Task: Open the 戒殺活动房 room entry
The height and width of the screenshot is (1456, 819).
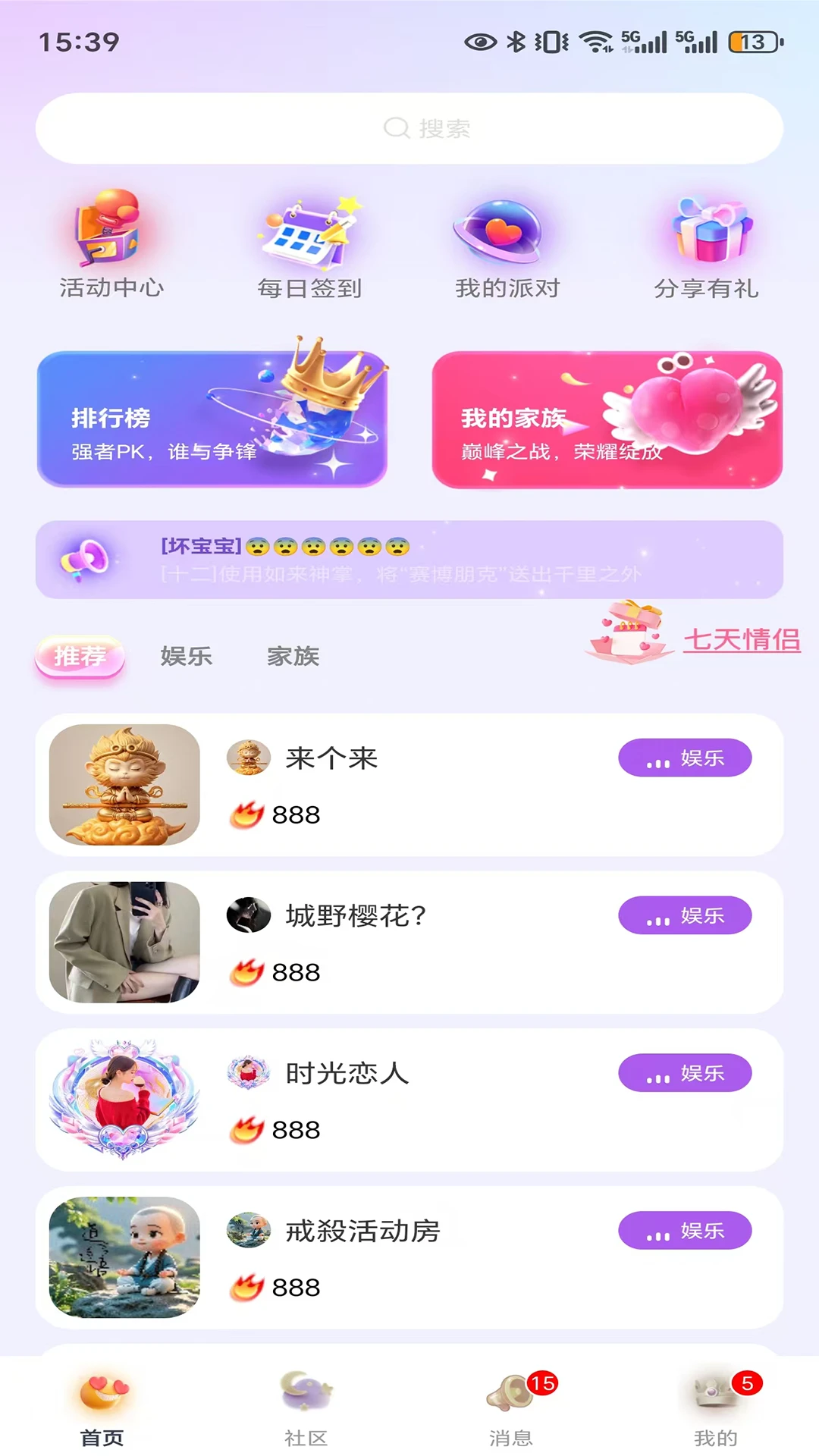Action: point(409,1259)
